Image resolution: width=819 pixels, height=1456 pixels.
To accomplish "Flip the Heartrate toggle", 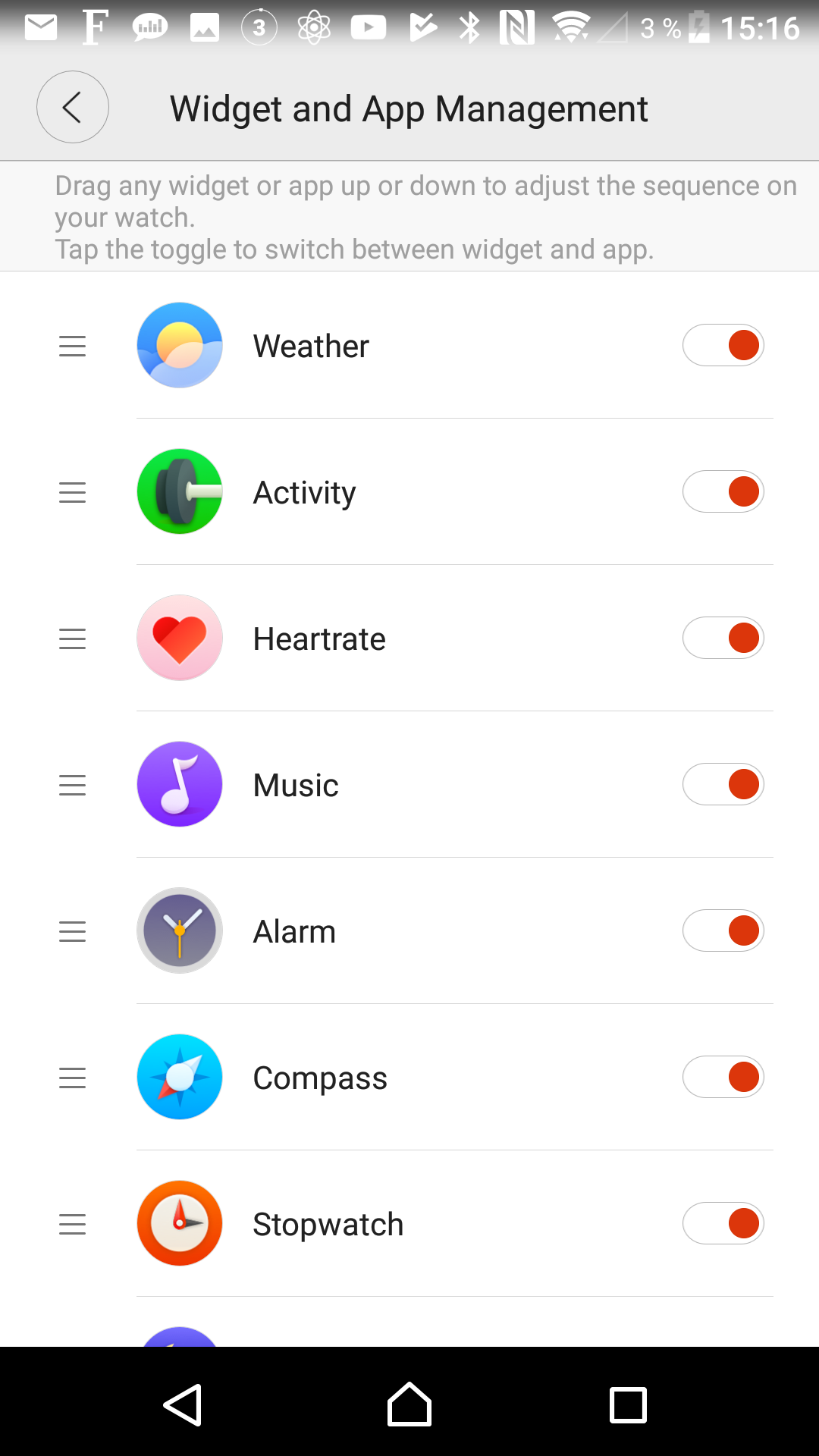I will pyautogui.click(x=723, y=639).
